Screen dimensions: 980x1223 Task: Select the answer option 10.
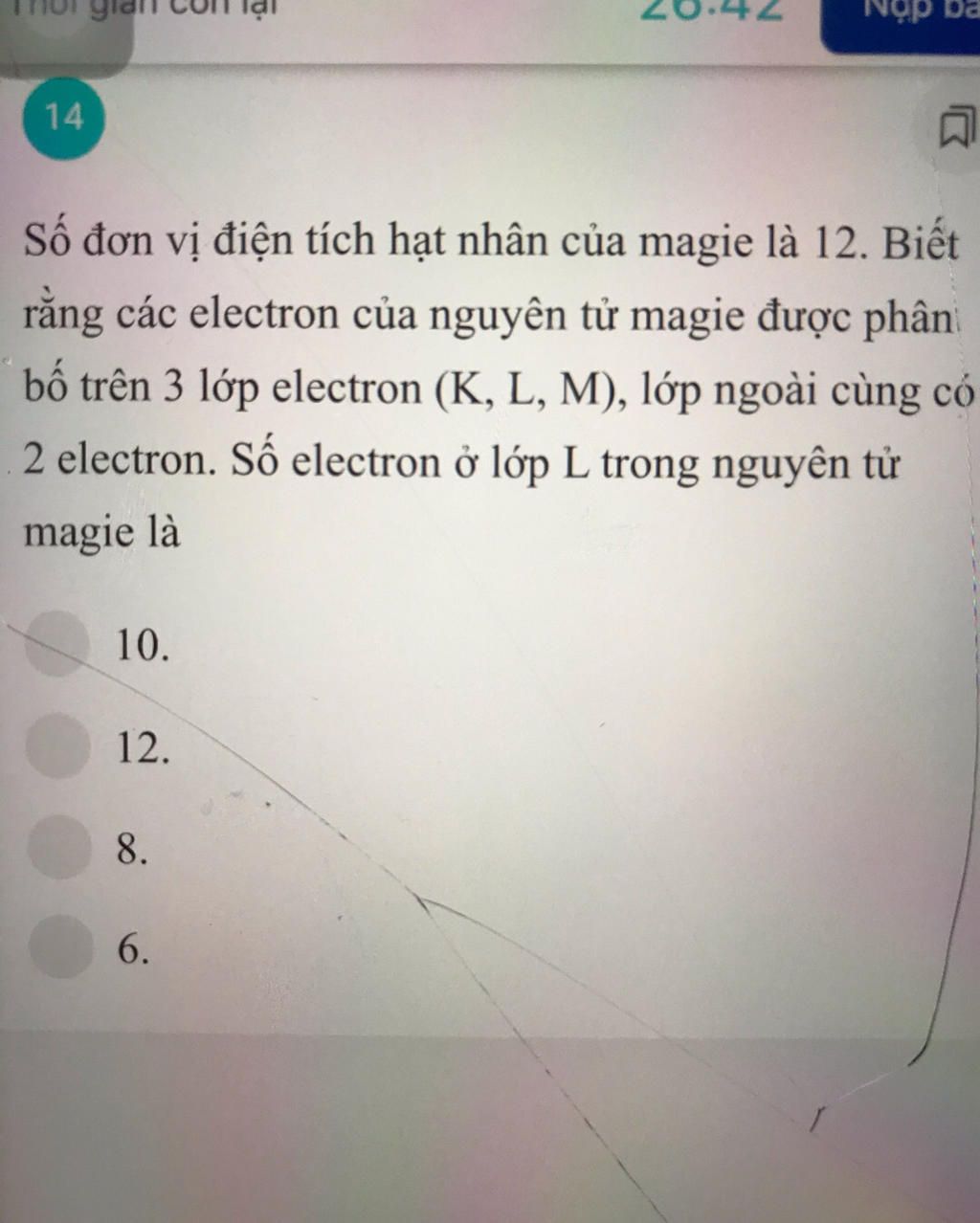(x=59, y=644)
